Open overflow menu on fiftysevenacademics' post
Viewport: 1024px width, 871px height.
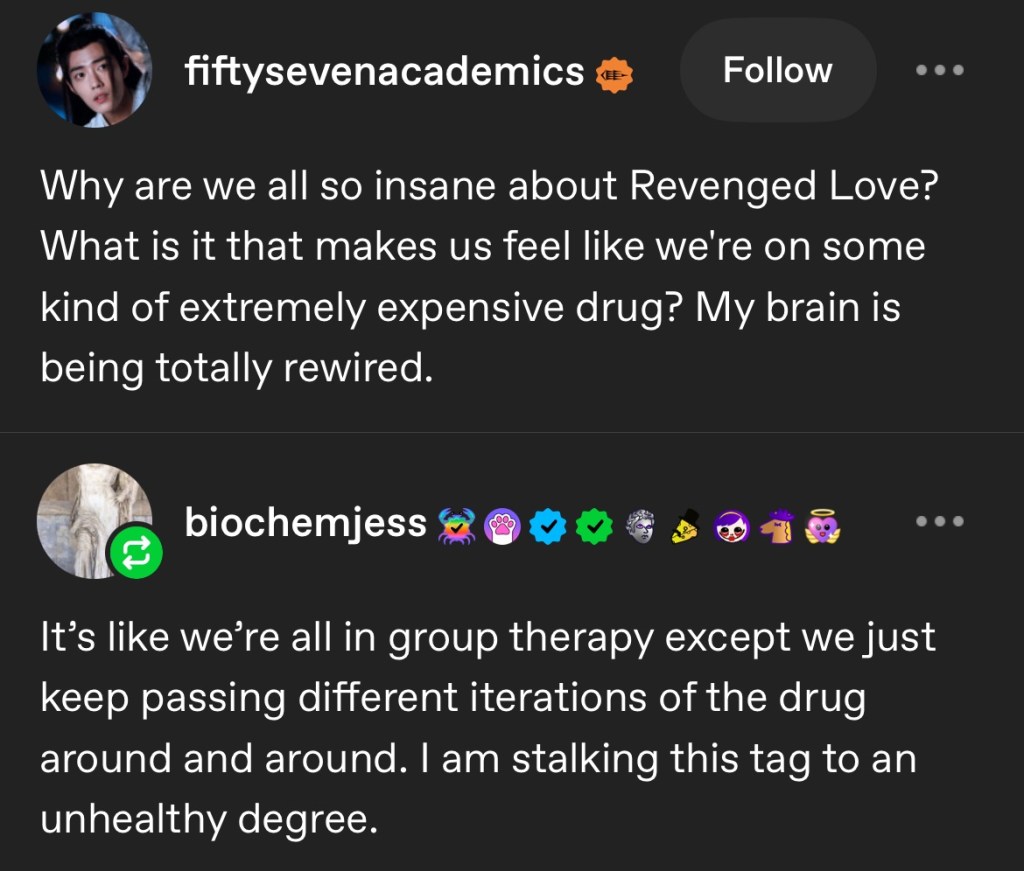pos(940,71)
